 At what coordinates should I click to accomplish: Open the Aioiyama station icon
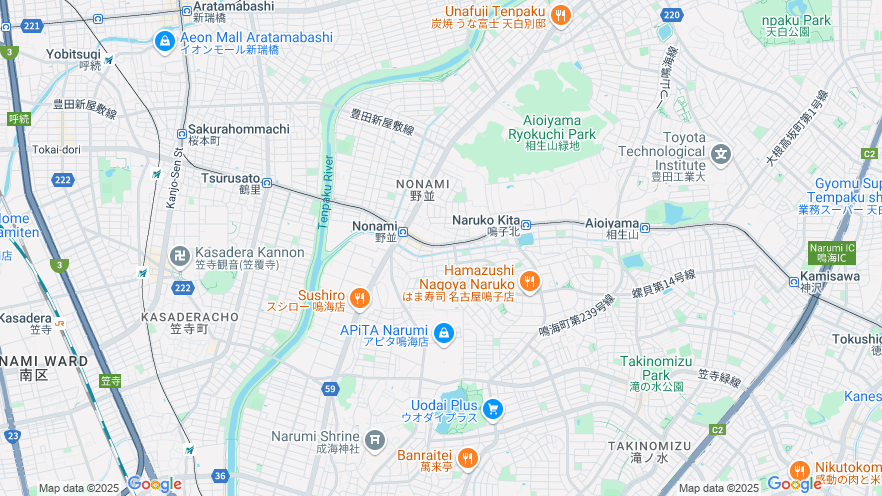(x=645, y=228)
